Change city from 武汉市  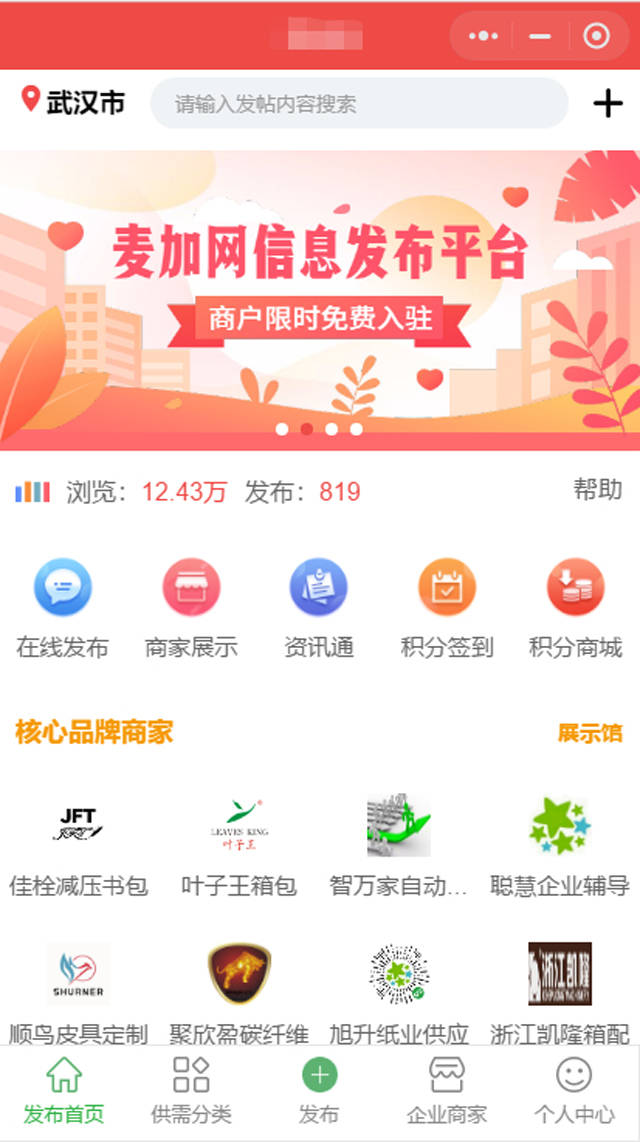(73, 102)
